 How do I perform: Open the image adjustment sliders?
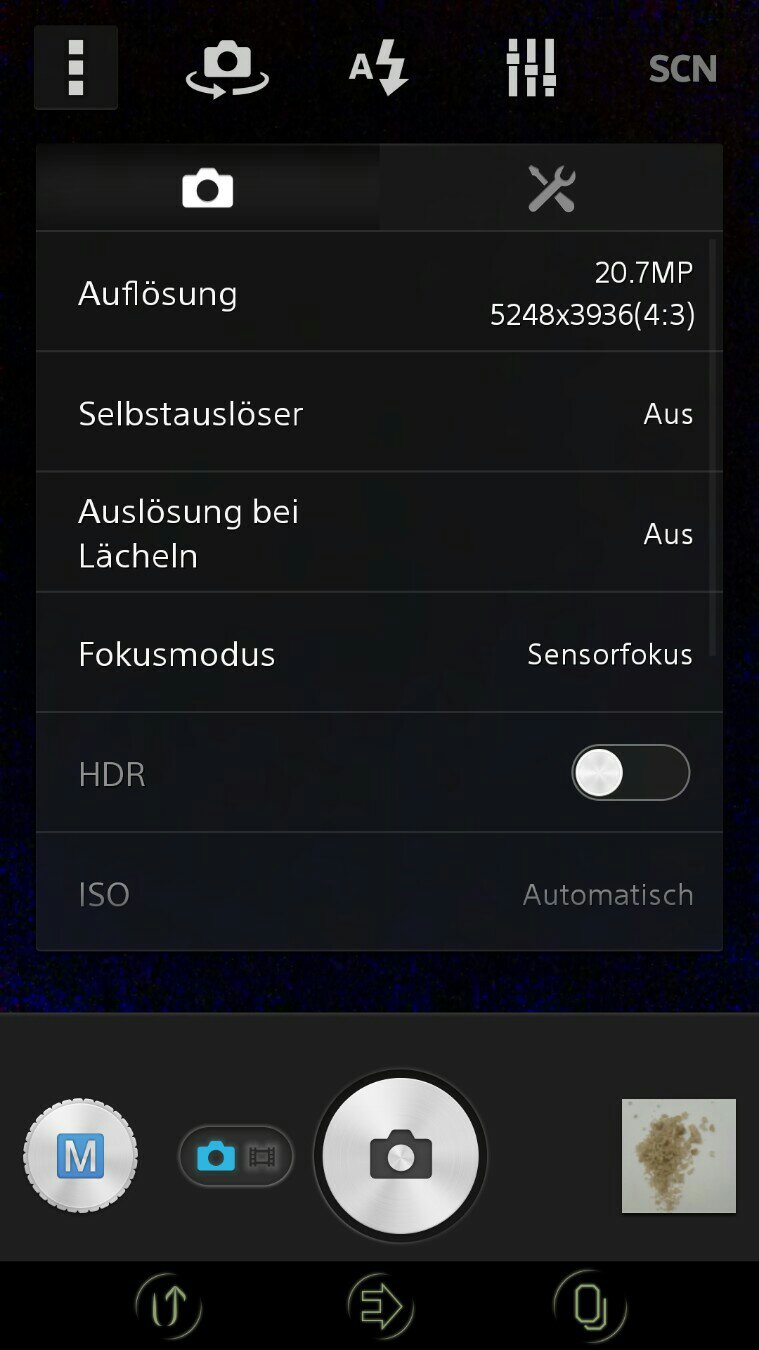tap(531, 68)
